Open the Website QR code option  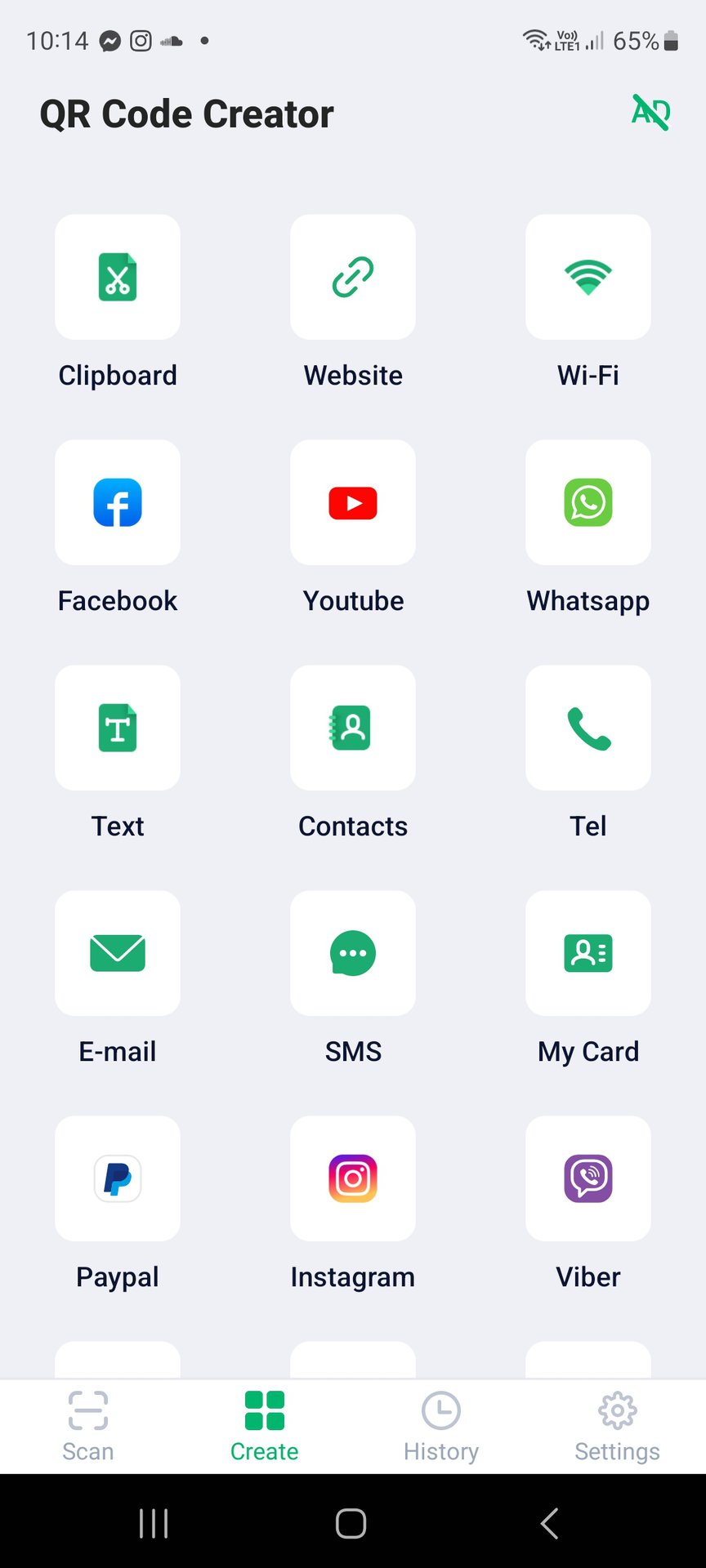pyautogui.click(x=353, y=278)
